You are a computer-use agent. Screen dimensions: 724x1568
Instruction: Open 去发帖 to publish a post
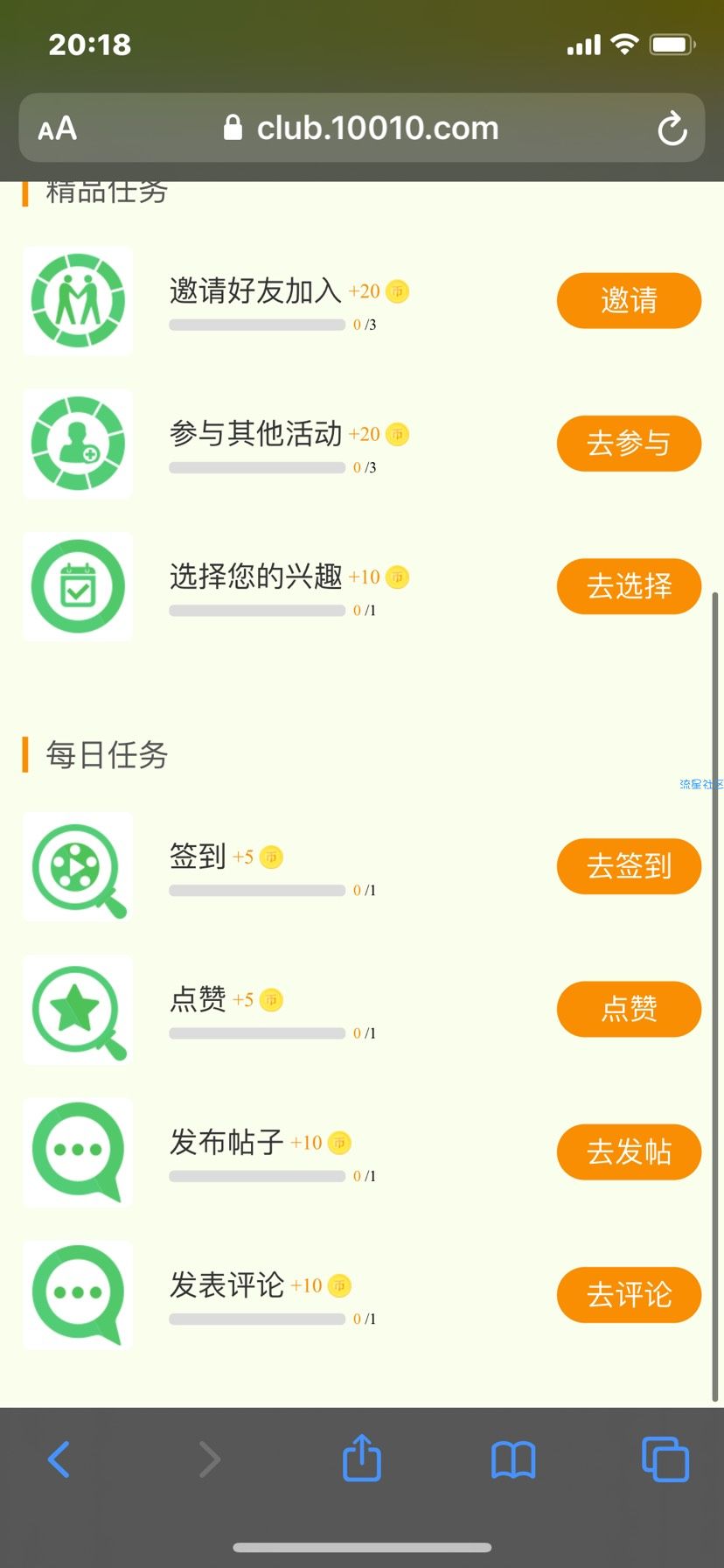(x=629, y=1151)
